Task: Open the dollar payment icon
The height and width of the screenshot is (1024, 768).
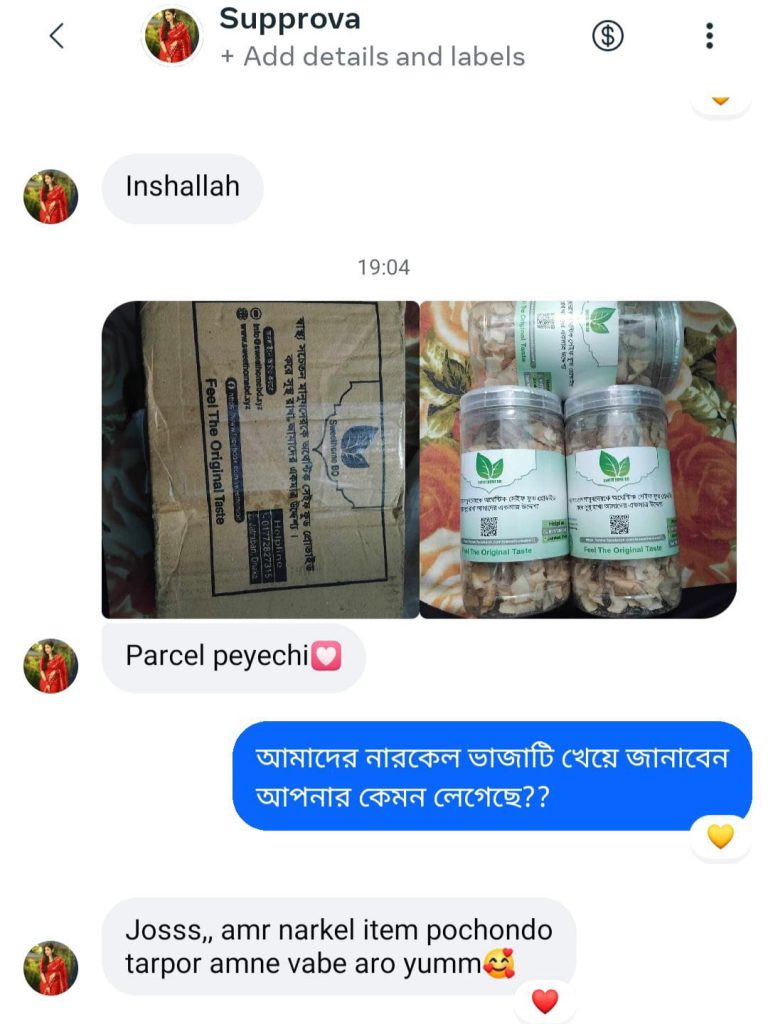Action: tap(607, 37)
